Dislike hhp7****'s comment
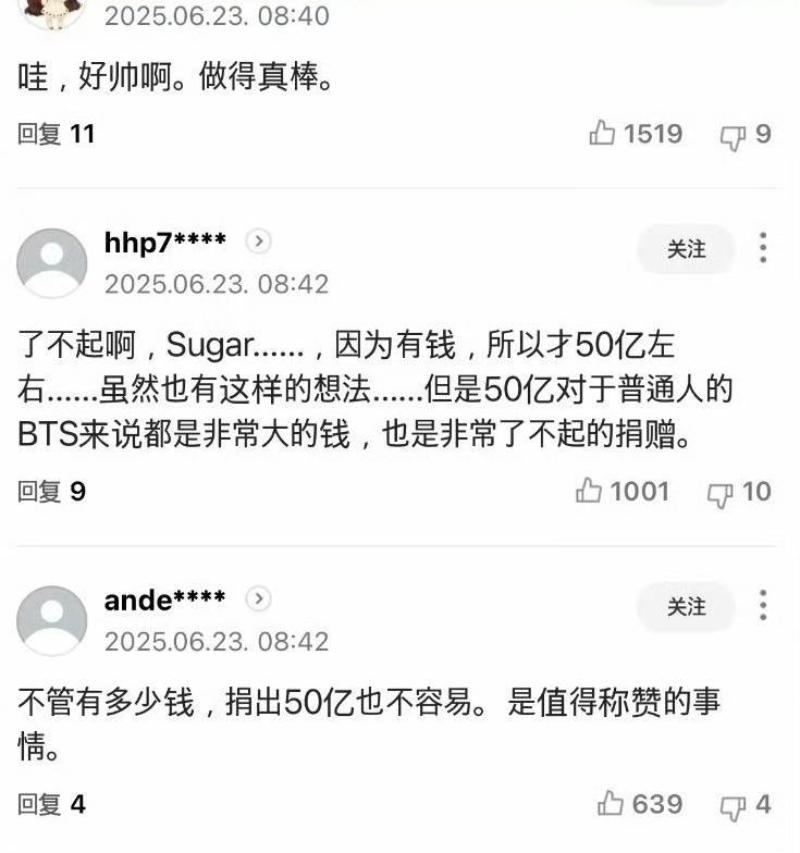The width and height of the screenshot is (800, 853). tap(721, 493)
